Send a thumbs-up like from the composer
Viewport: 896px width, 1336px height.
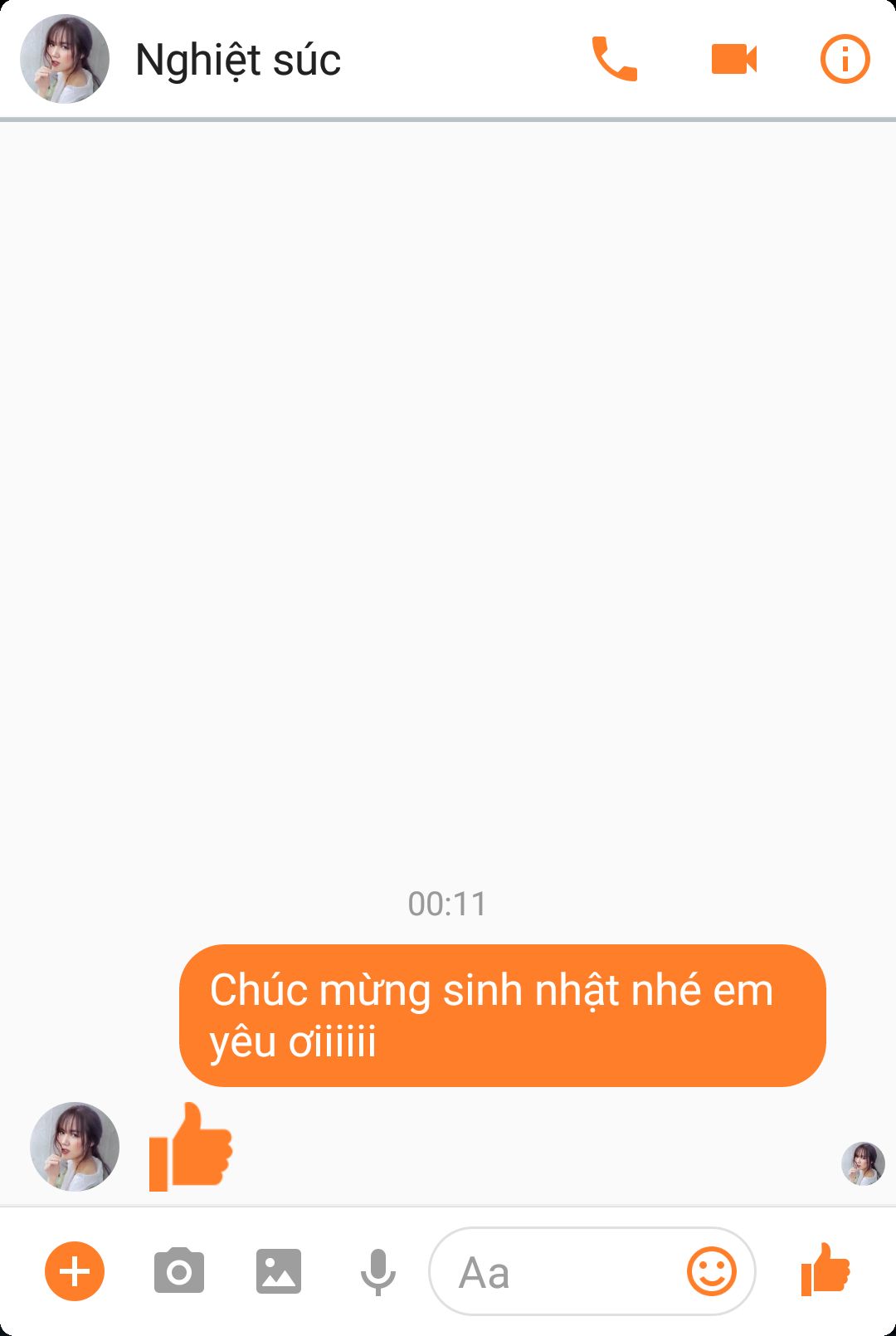(x=825, y=1269)
